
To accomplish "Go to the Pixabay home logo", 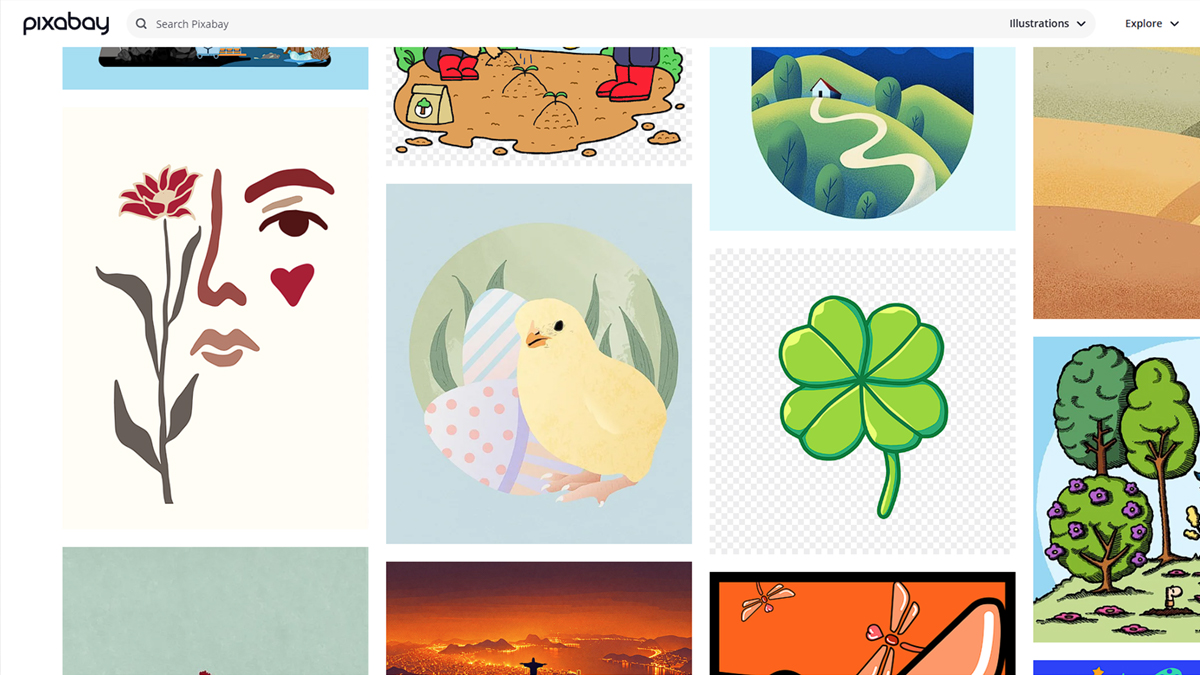I will pyautogui.click(x=66, y=23).
